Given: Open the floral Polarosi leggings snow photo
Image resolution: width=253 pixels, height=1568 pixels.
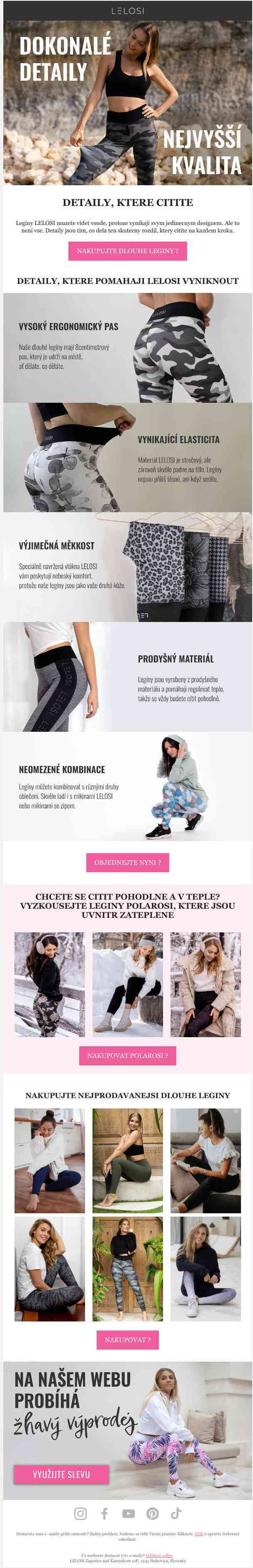Looking at the screenshot, I should [49, 984].
